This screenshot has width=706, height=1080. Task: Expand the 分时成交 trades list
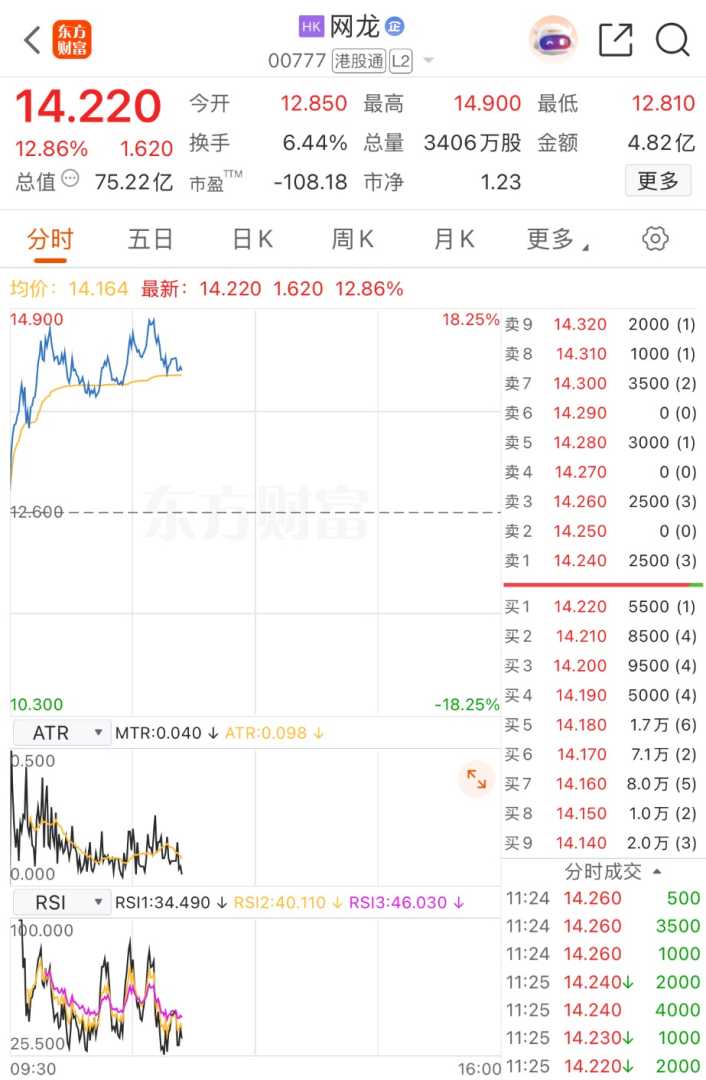[x=612, y=871]
